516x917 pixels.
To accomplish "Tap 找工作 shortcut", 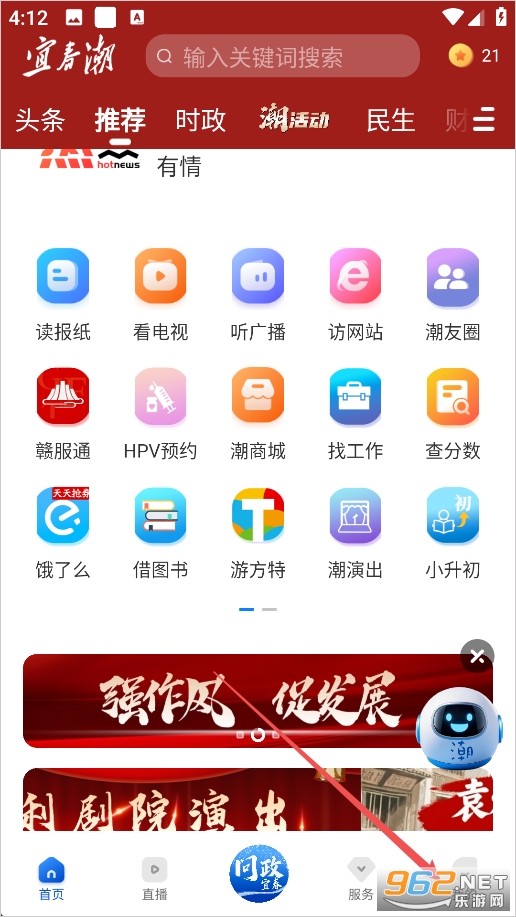I will coord(355,414).
